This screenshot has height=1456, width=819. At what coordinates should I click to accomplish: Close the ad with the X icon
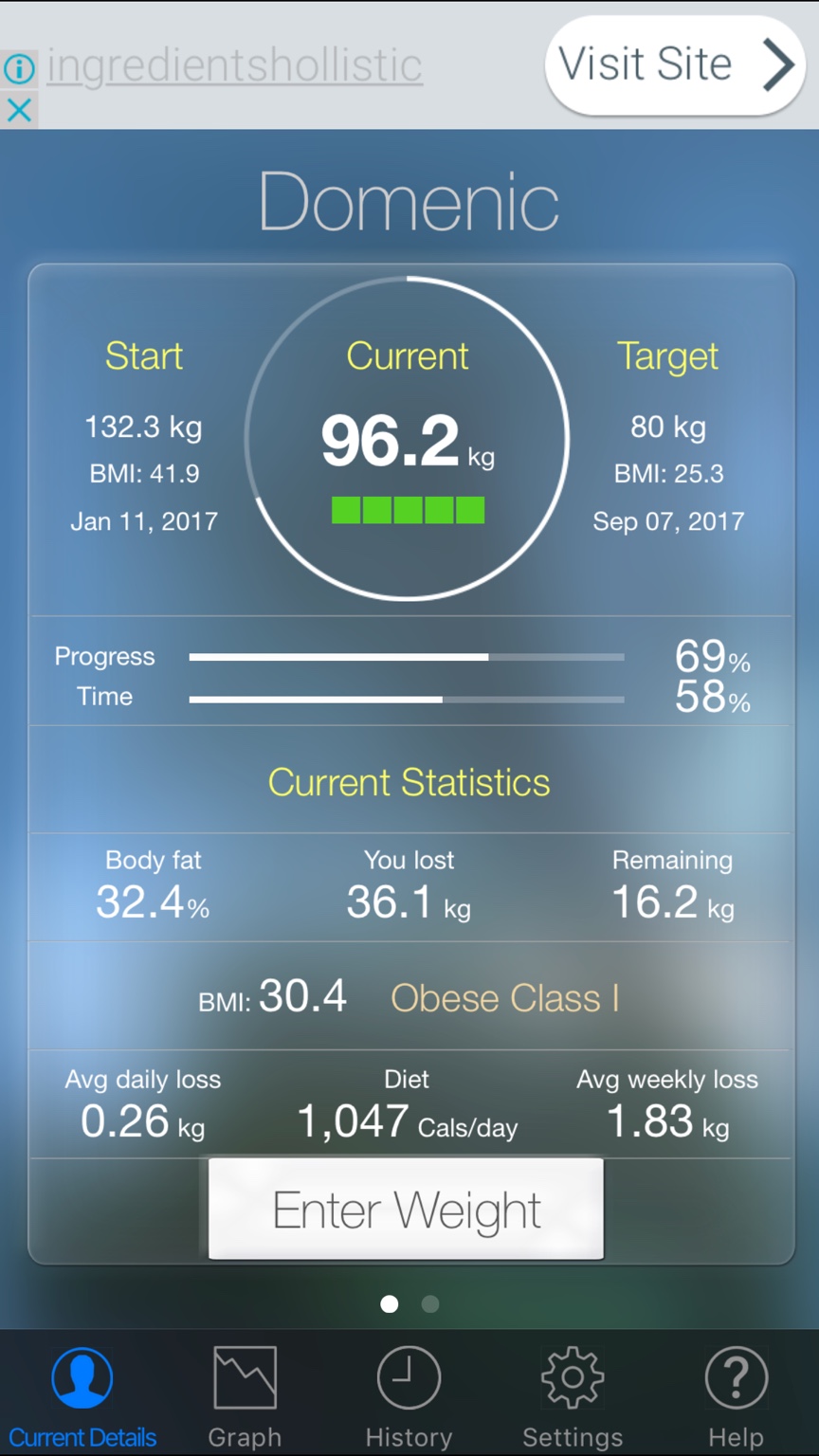coord(19,110)
